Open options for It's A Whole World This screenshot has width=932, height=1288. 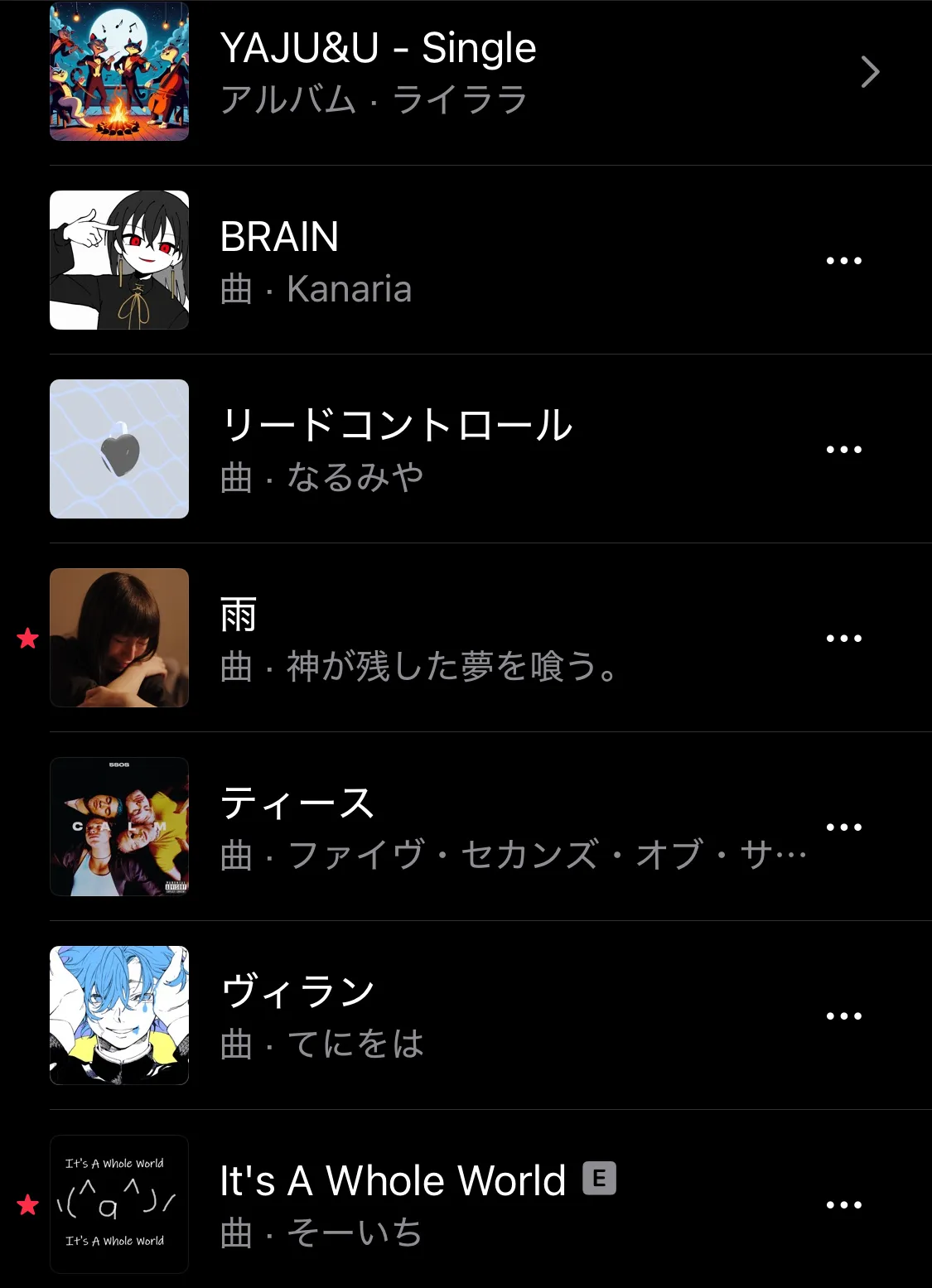click(x=843, y=1205)
